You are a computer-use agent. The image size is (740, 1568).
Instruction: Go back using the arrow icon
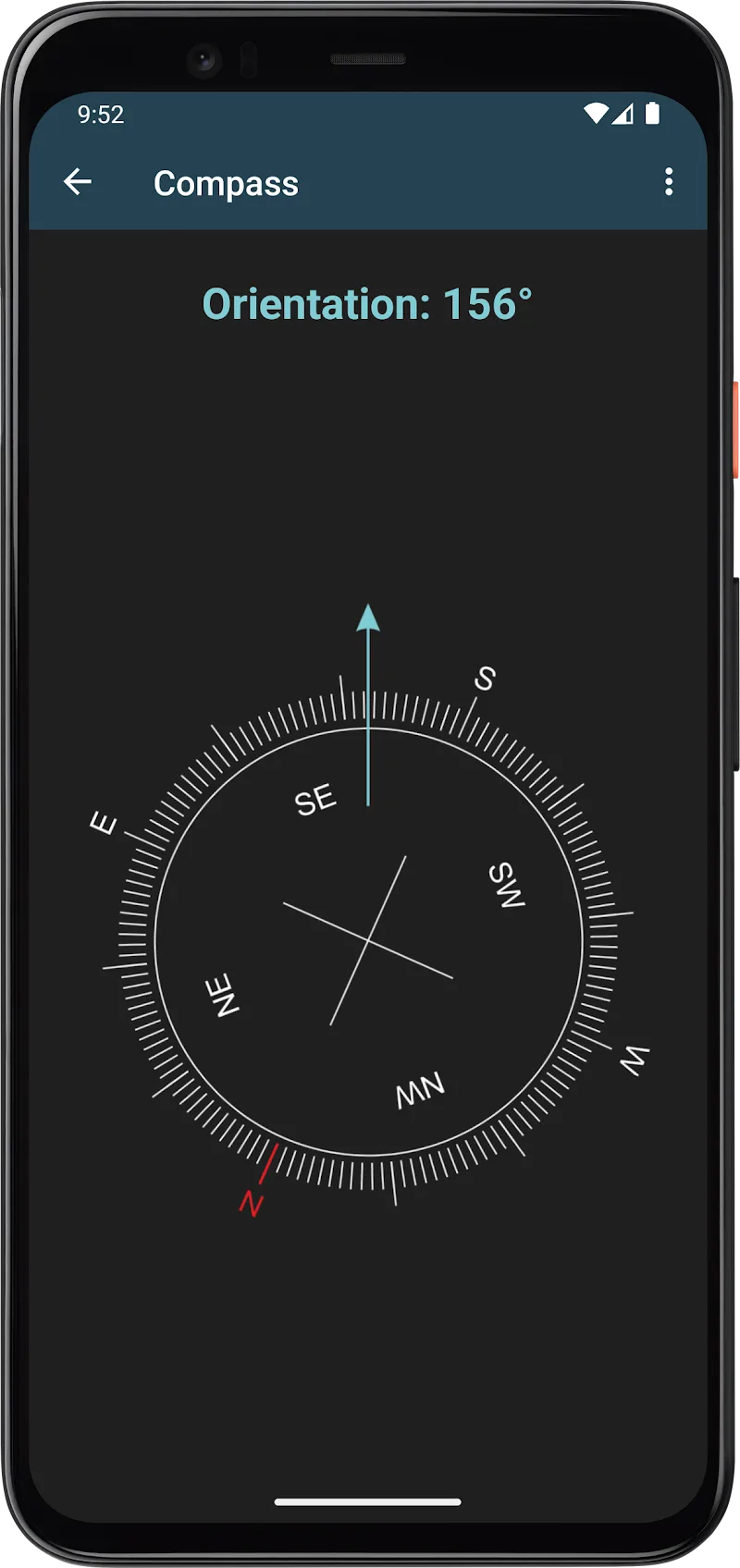[78, 182]
